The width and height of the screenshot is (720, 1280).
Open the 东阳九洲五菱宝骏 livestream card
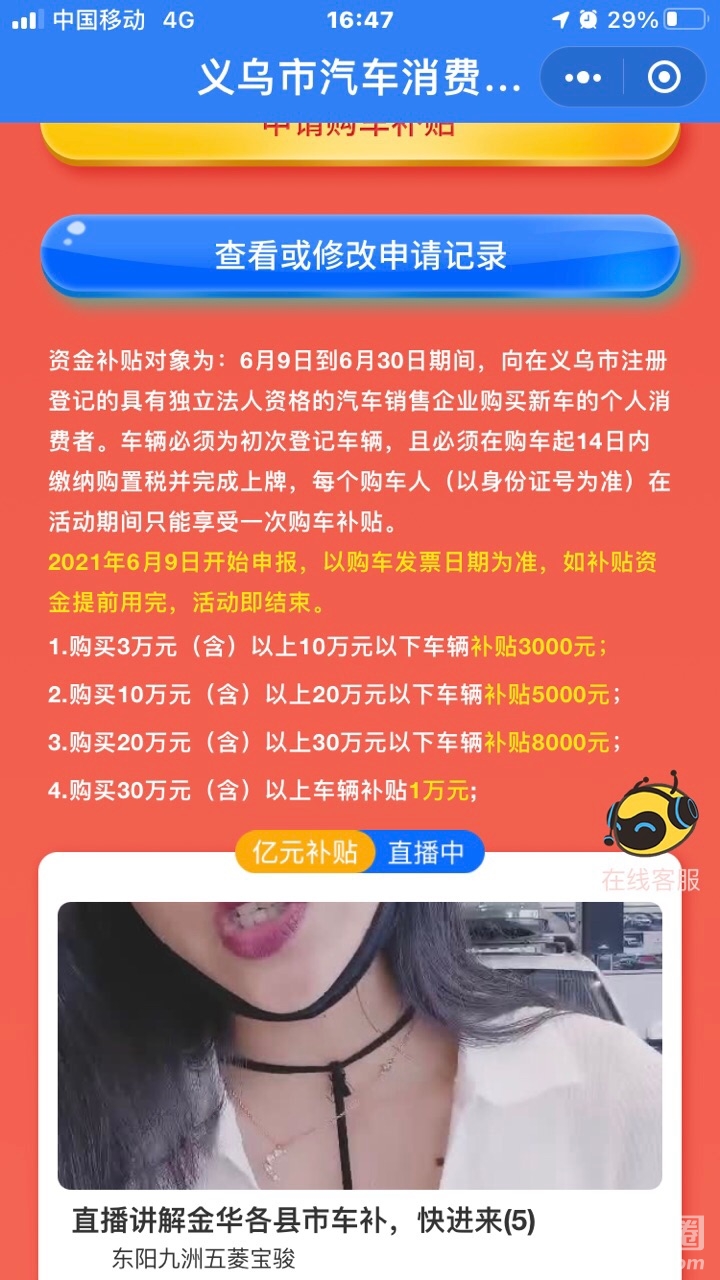360,1045
